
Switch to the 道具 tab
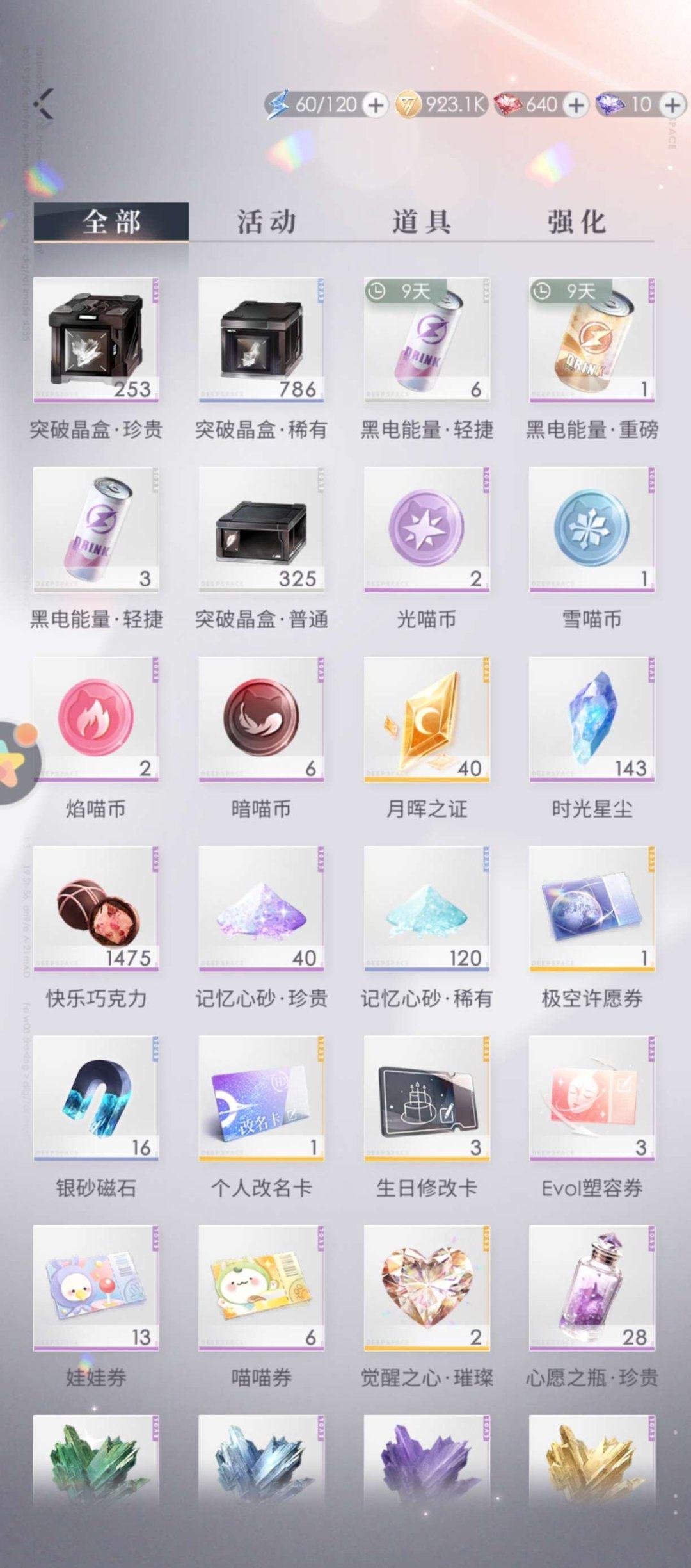pos(424,221)
